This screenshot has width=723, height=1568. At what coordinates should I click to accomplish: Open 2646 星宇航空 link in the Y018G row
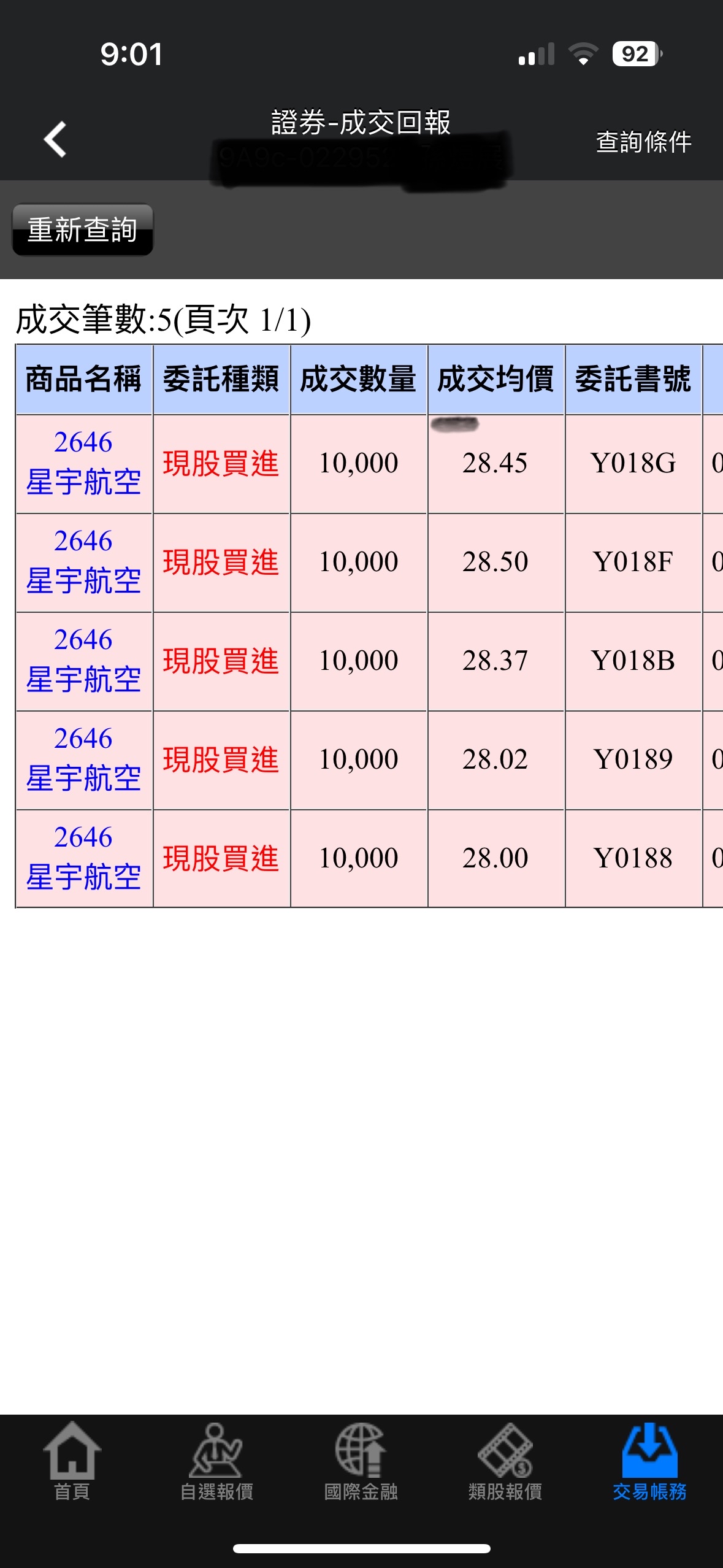[83, 463]
